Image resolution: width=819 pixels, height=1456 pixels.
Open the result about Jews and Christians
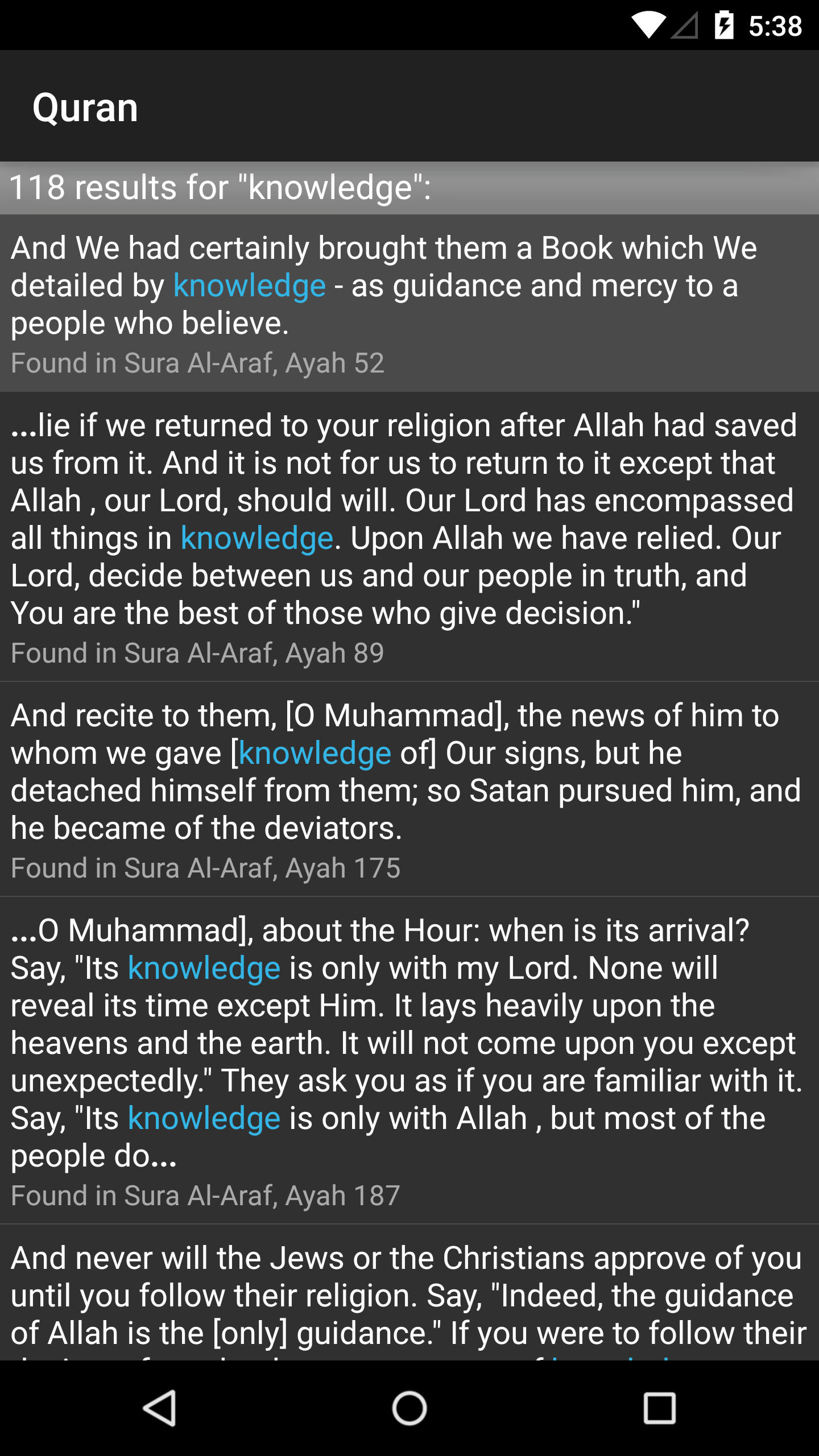click(x=409, y=1297)
